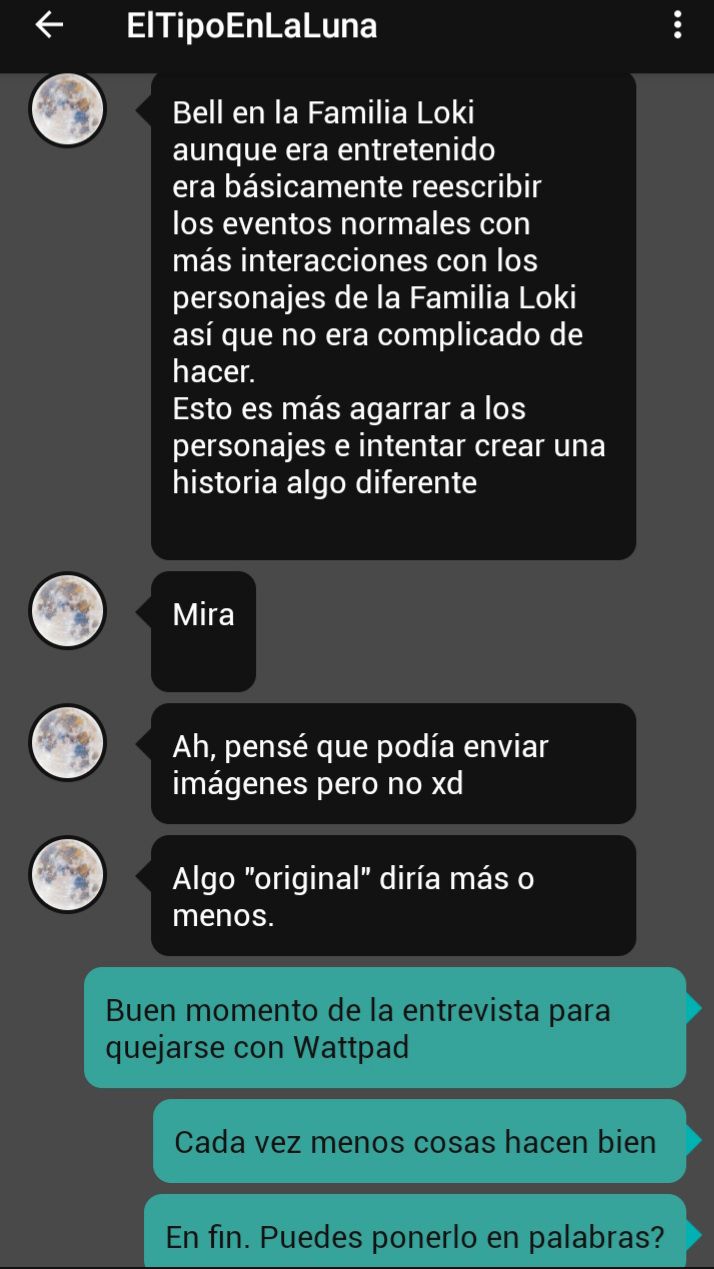Tap the avatar next to "Ah, pensé que podía" message
714x1269 pixels.
68,742
